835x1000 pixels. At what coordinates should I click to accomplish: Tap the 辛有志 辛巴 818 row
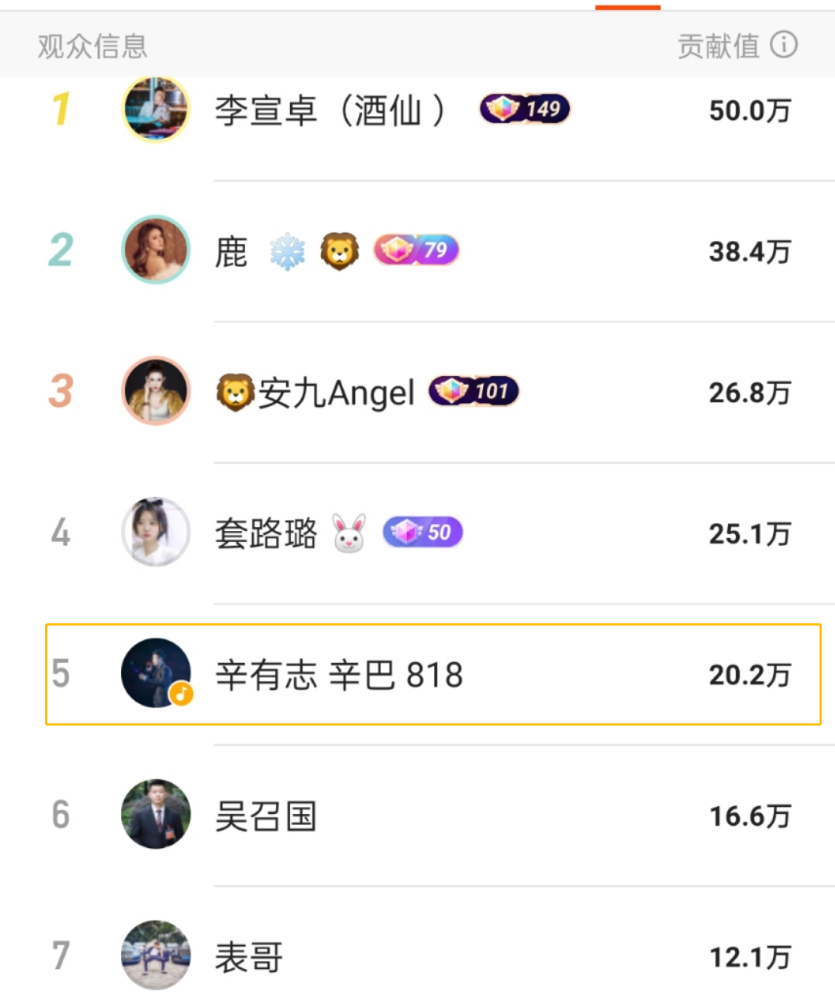(339, 675)
